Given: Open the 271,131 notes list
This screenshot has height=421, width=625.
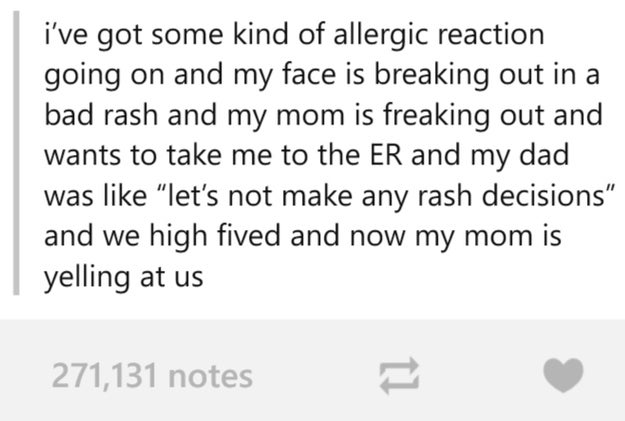Looking at the screenshot, I should click(152, 376).
